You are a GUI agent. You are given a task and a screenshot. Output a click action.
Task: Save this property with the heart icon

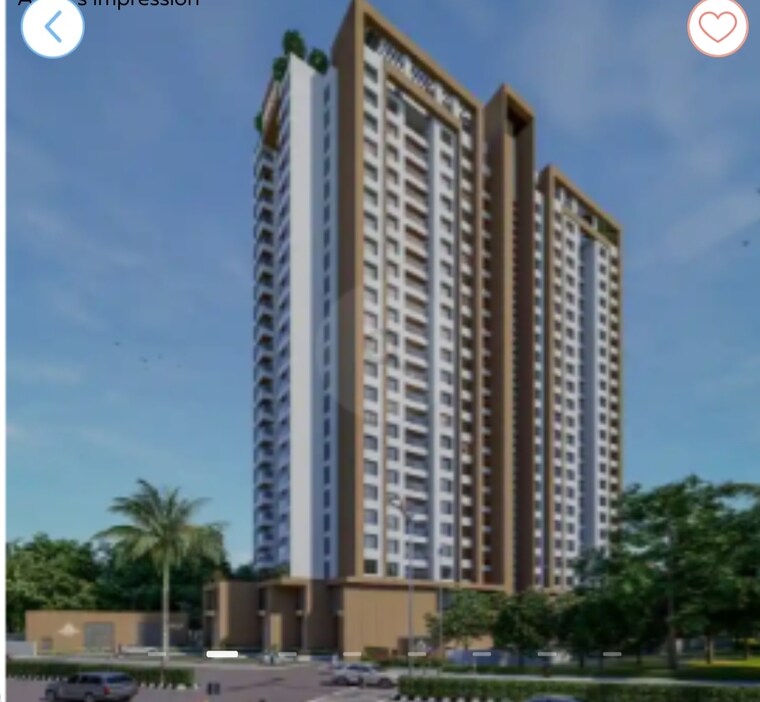pos(717,27)
